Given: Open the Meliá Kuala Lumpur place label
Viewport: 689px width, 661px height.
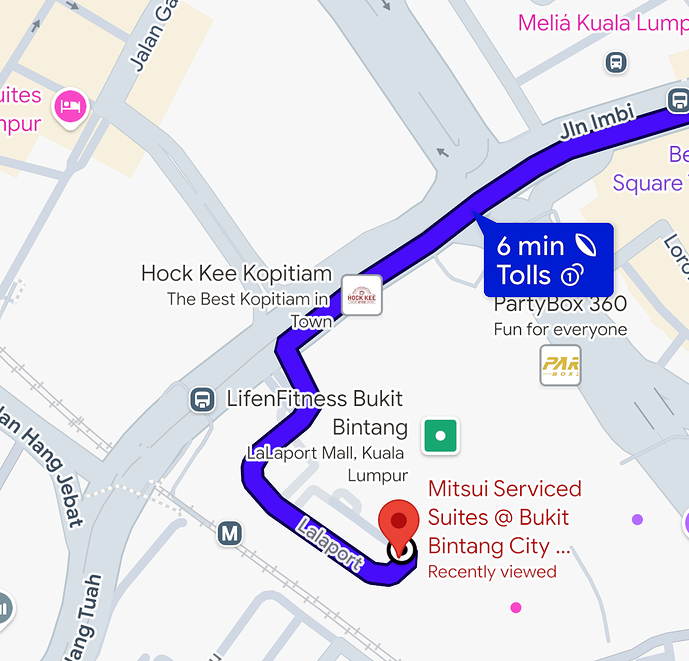Looking at the screenshot, I should click(x=602, y=23).
